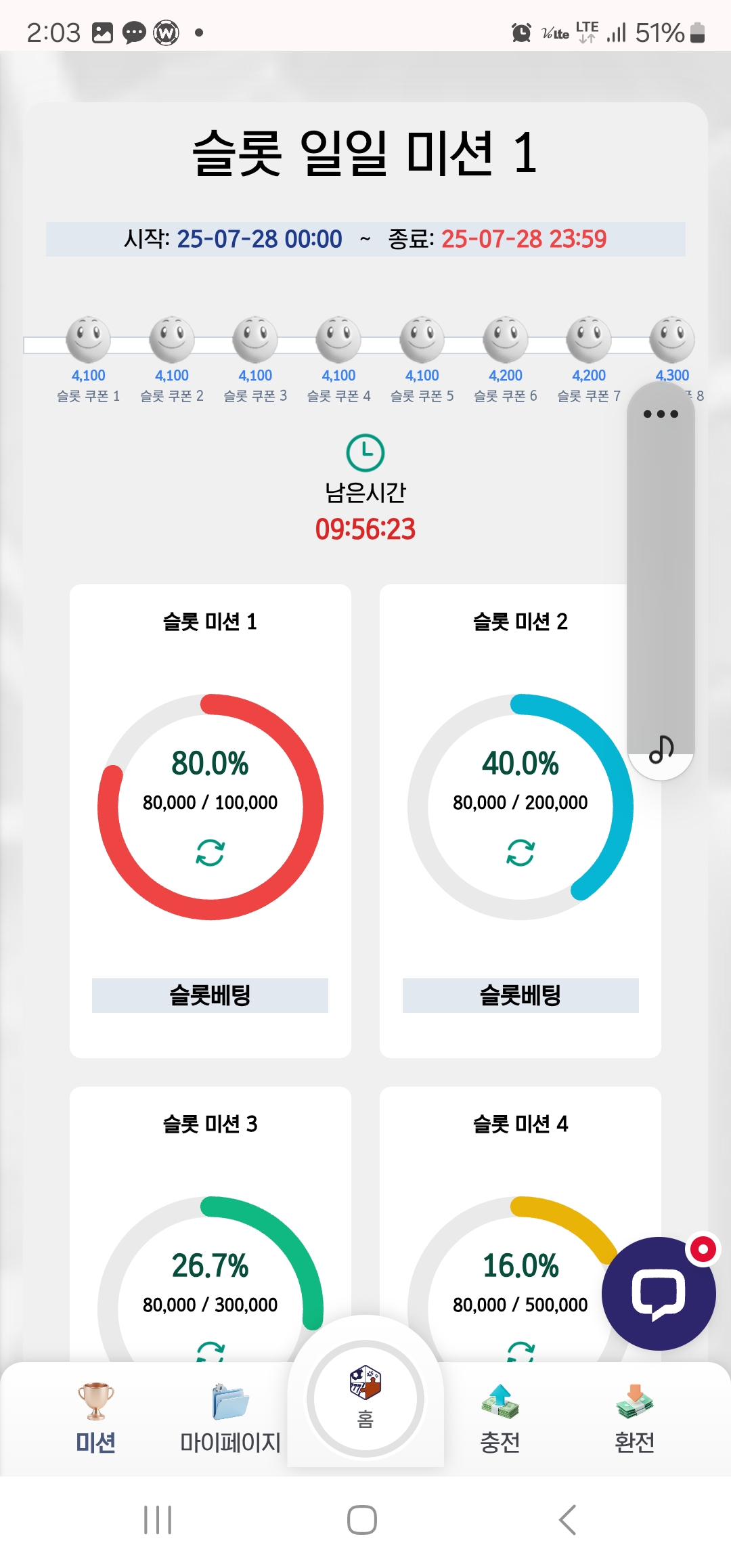Tap 슬롯베팅 button under 슬롯 미션 1
This screenshot has width=731, height=1568.
(x=210, y=995)
